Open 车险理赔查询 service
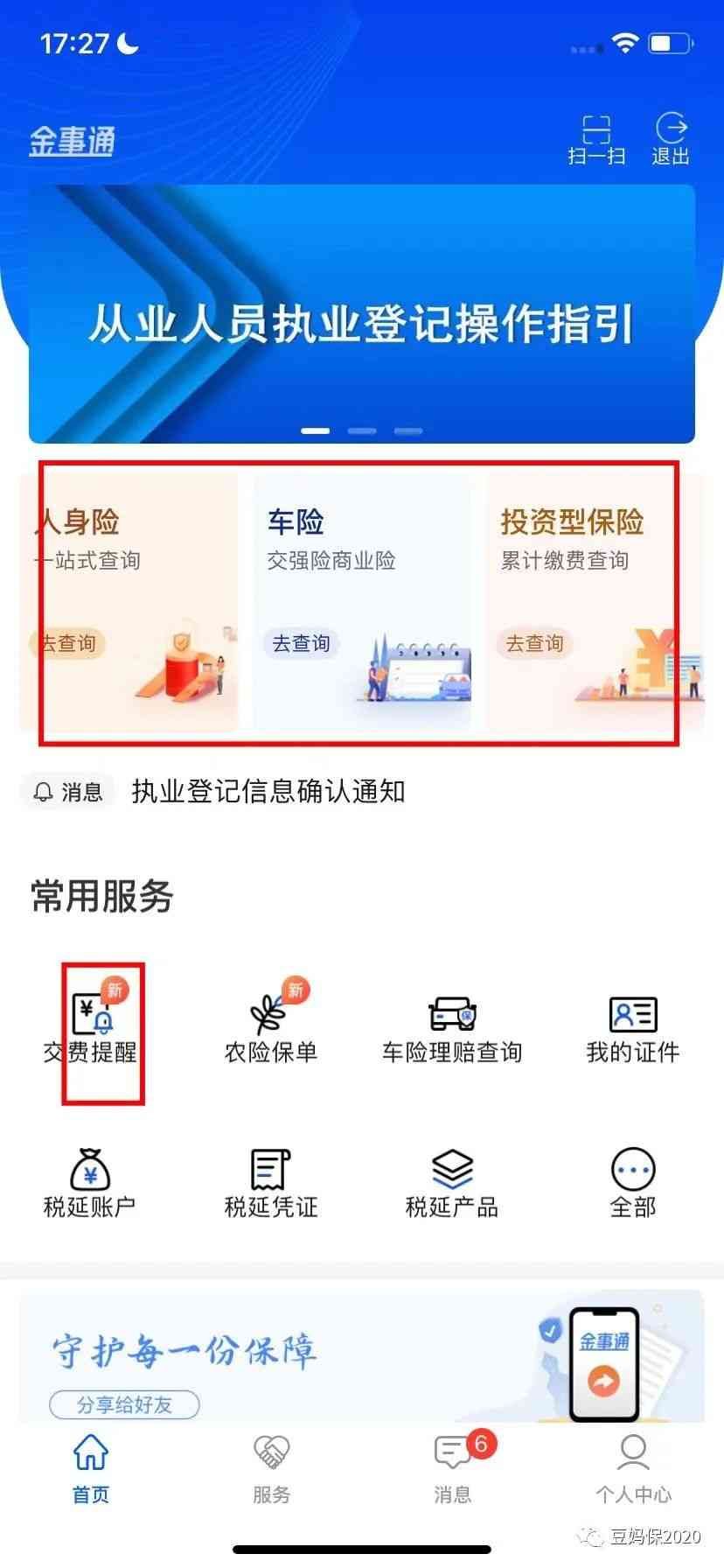The height and width of the screenshot is (1568, 724). click(452, 1026)
